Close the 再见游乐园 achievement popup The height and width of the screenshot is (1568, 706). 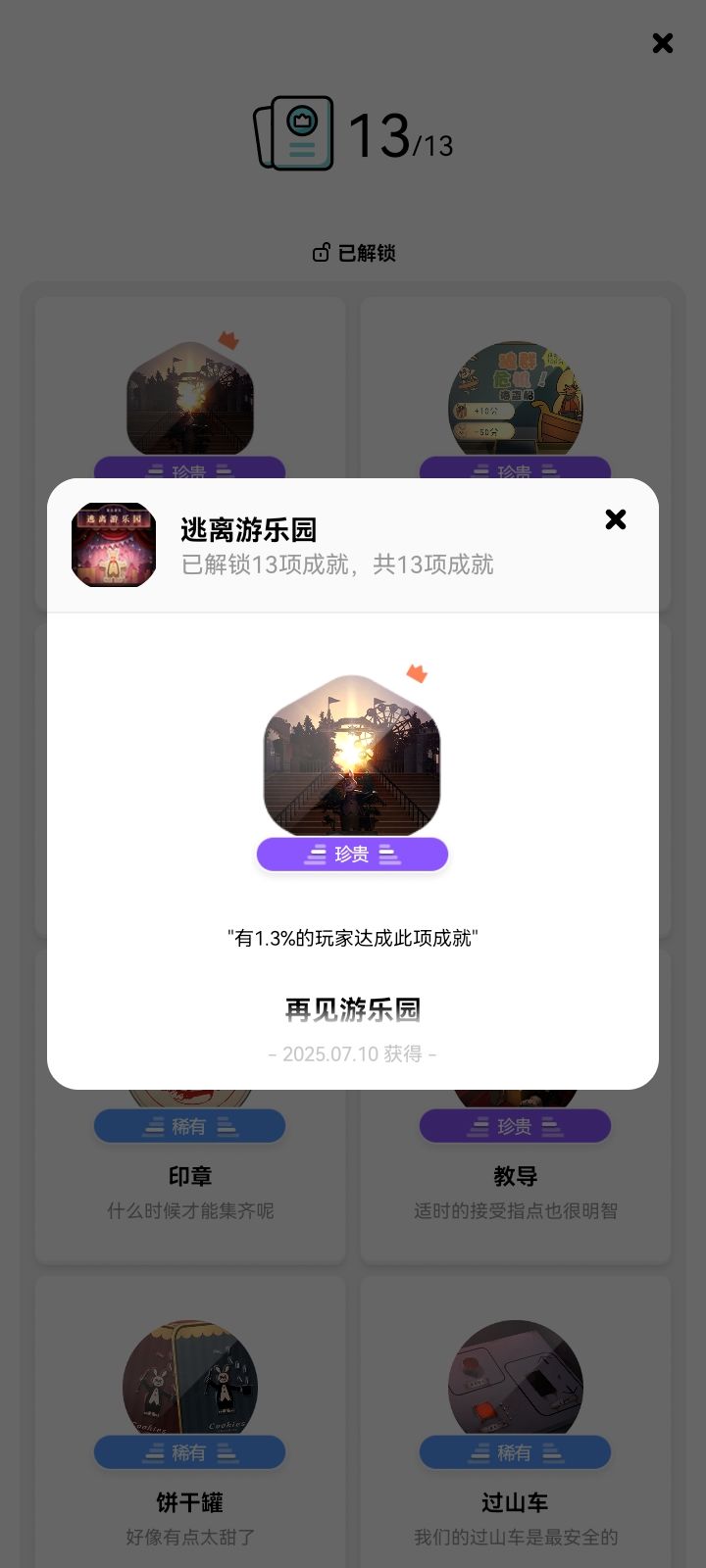coord(616,519)
